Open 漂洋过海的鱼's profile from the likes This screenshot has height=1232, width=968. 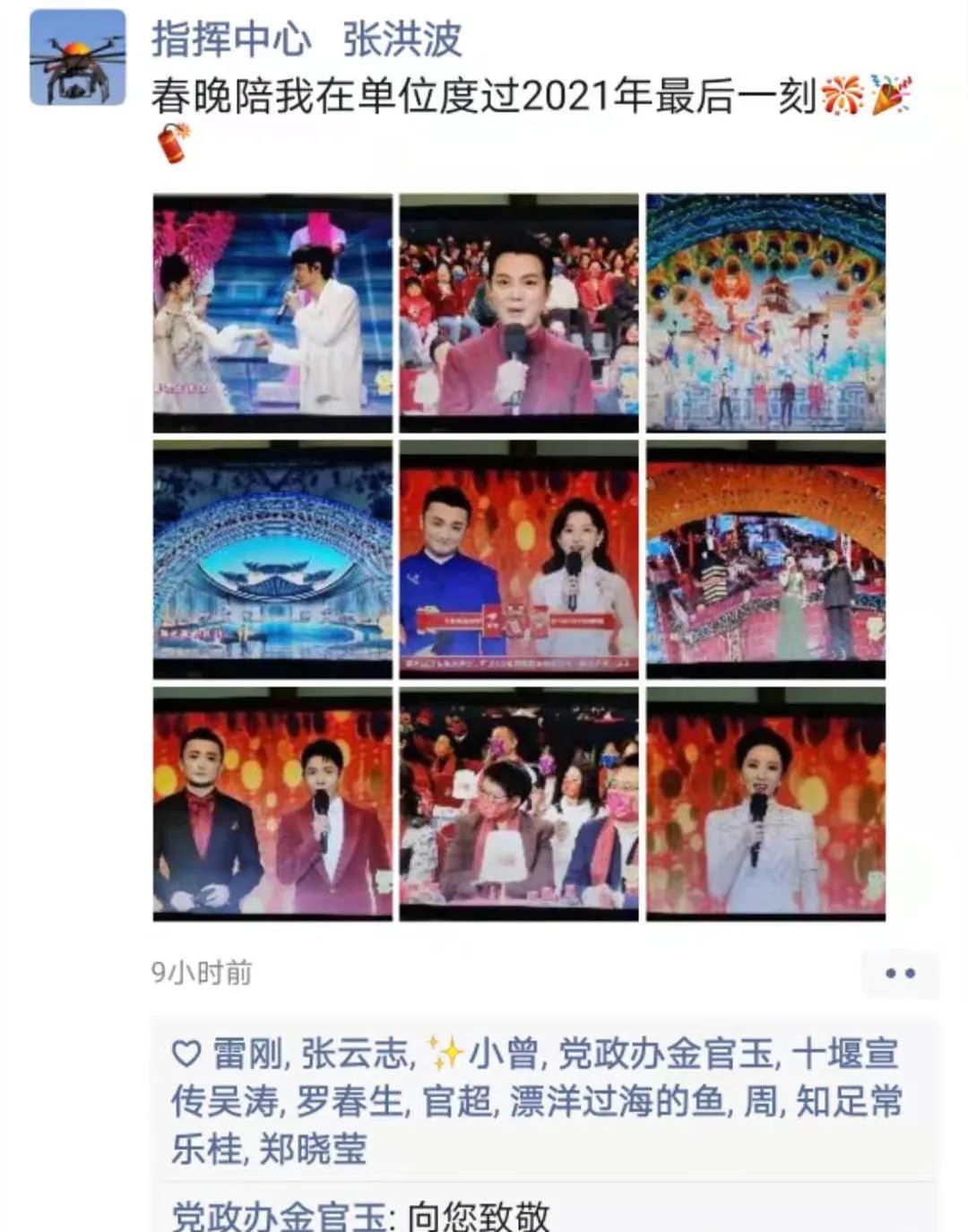(618, 1102)
